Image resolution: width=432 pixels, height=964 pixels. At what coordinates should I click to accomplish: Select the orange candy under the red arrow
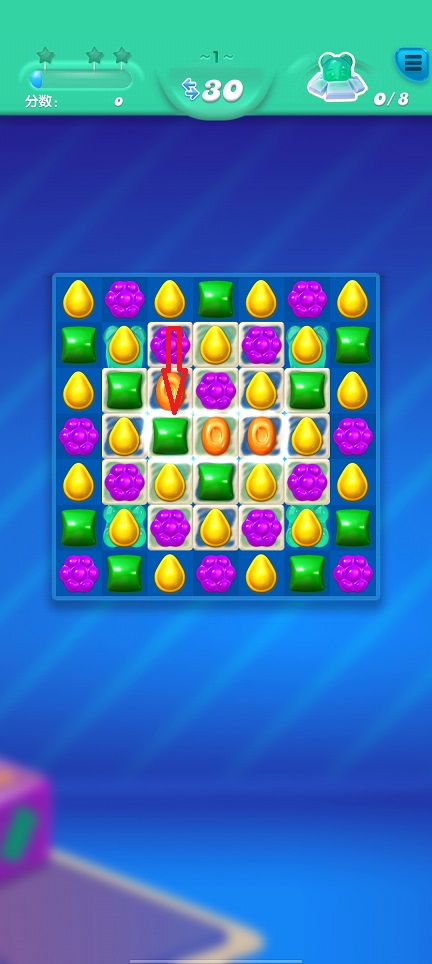tap(170, 390)
